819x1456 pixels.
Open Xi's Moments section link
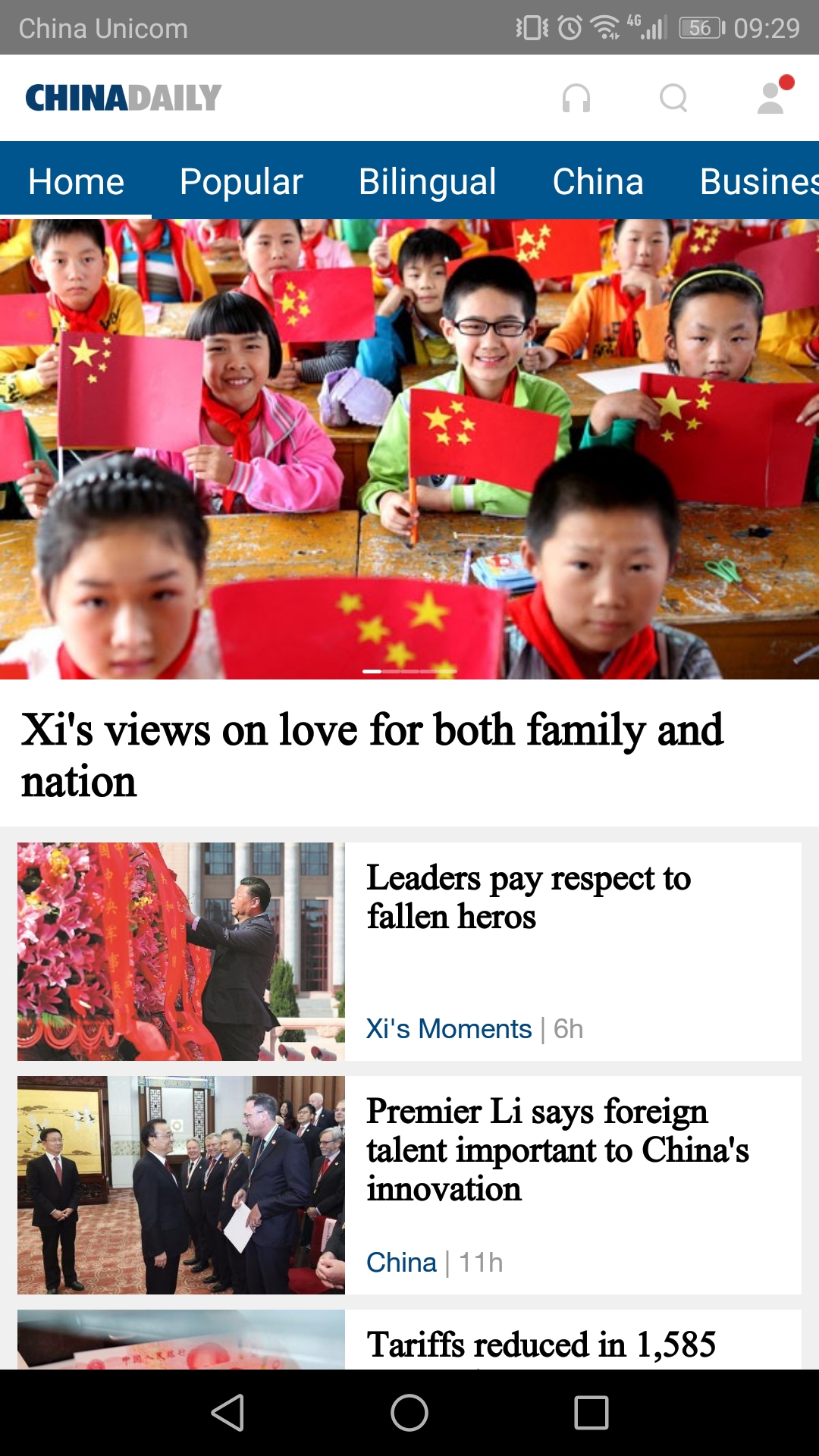tap(449, 1029)
